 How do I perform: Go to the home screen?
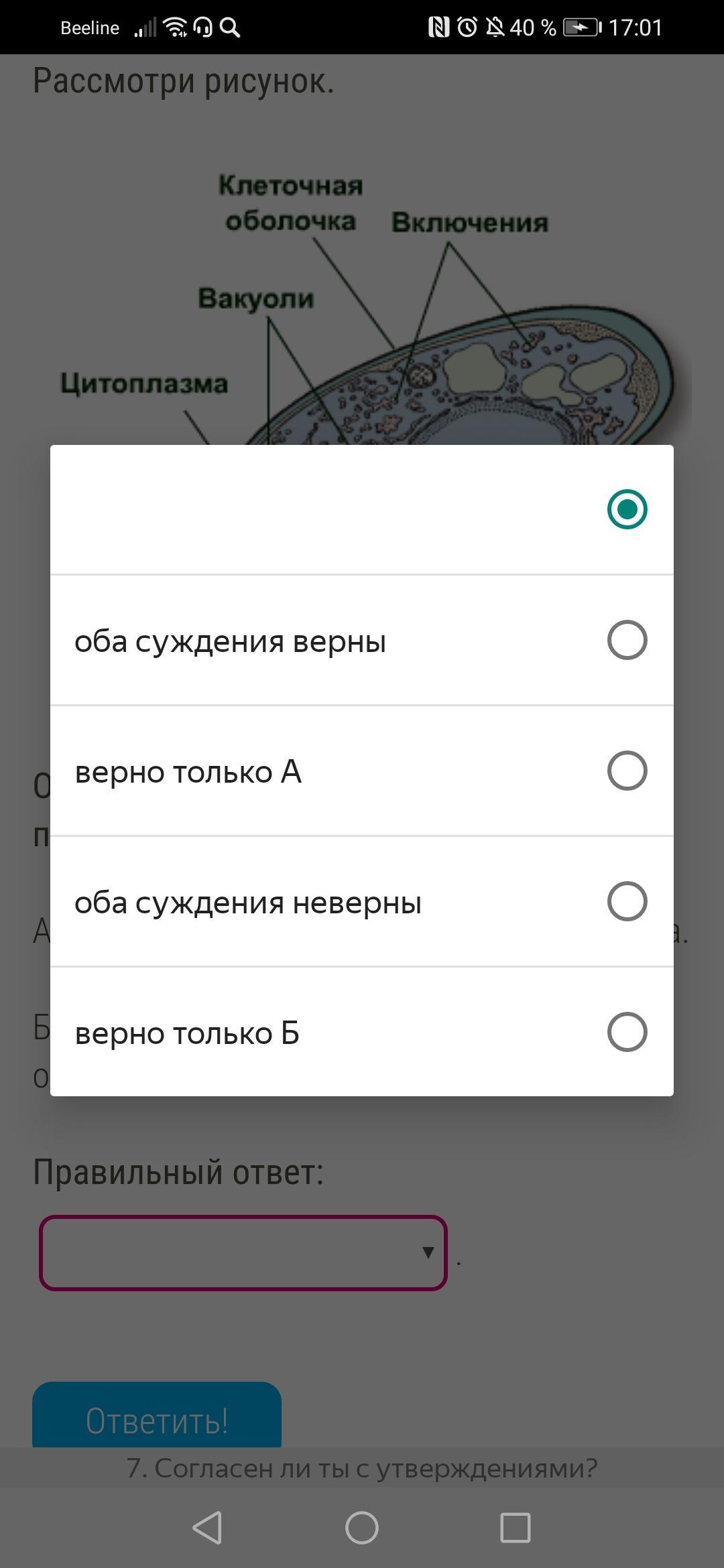[362, 1528]
